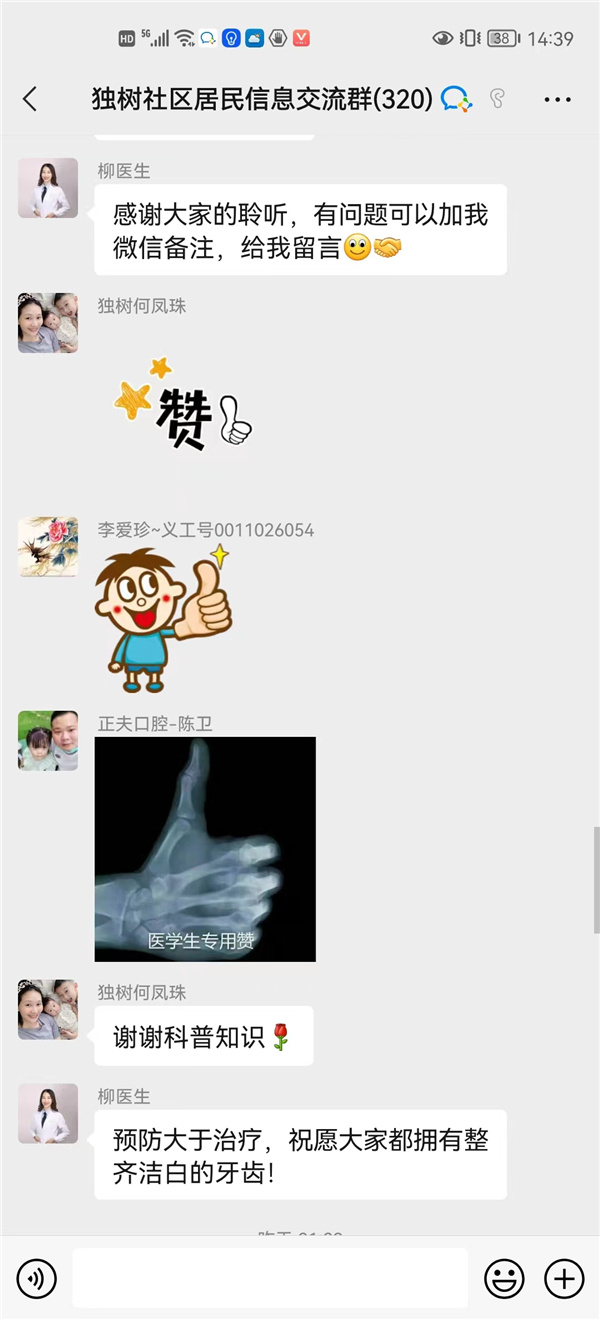Open 医学生专用赞 X-ray hand image
The width and height of the screenshot is (600, 1320).
205,849
